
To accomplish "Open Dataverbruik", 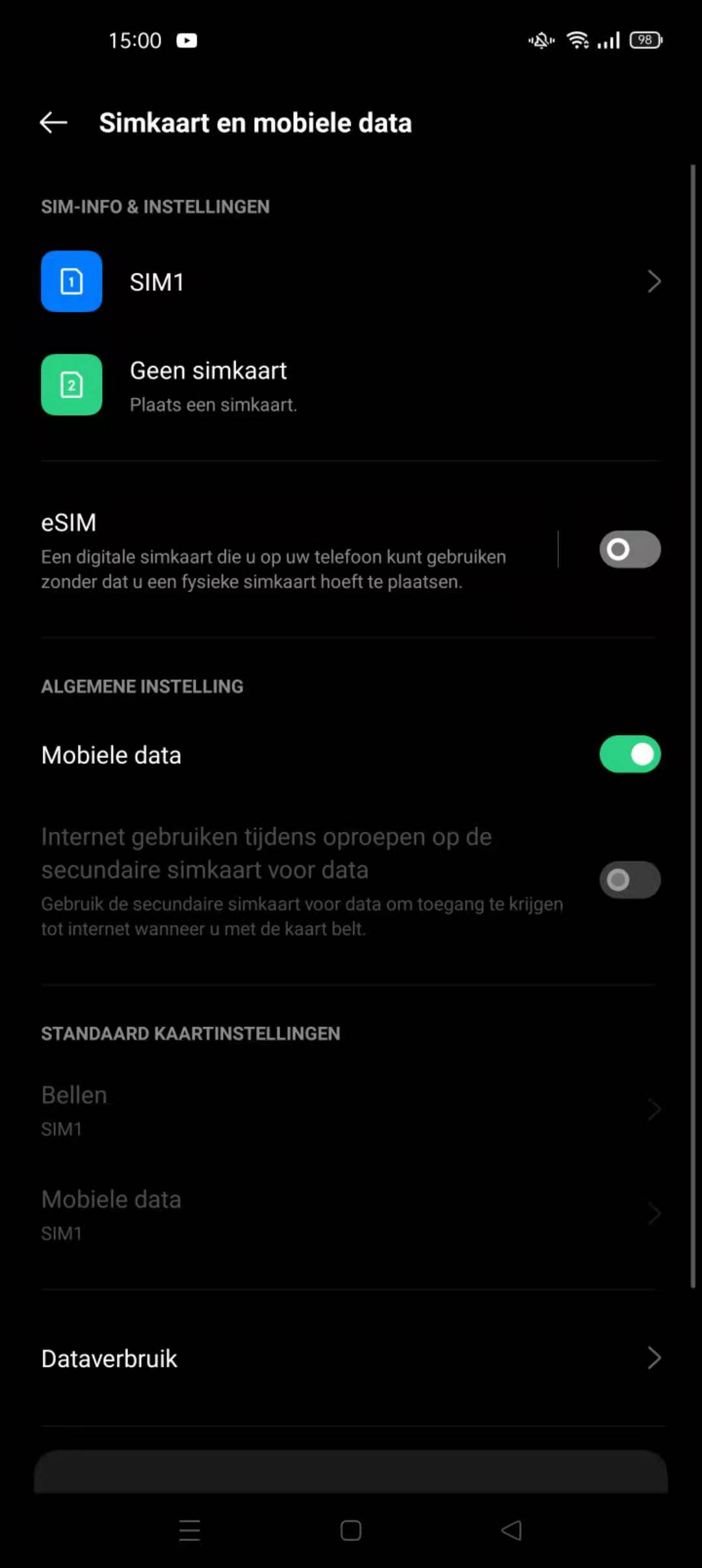I will click(351, 1358).
